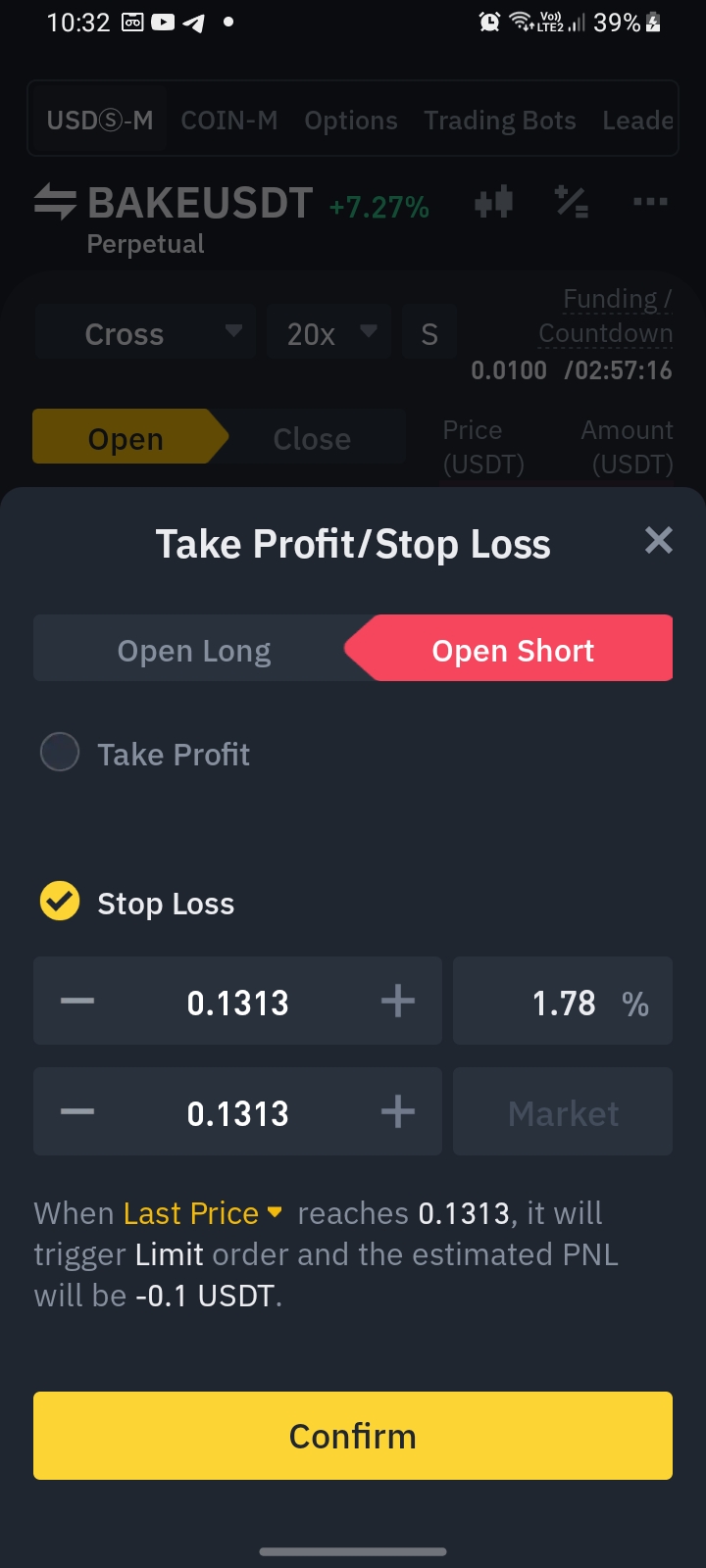The height and width of the screenshot is (1568, 706).
Task: Edit the stop loss trigger price value
Action: (x=237, y=1003)
